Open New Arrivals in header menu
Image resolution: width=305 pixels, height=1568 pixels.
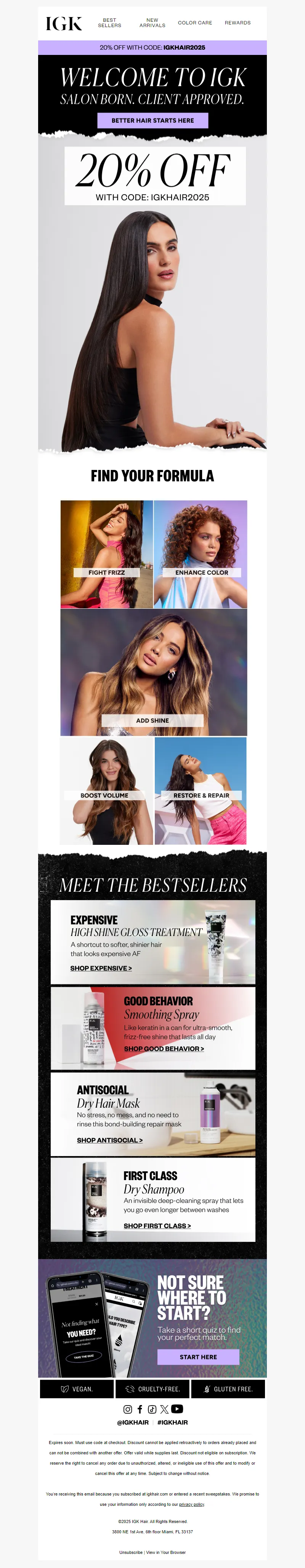pyautogui.click(x=152, y=23)
